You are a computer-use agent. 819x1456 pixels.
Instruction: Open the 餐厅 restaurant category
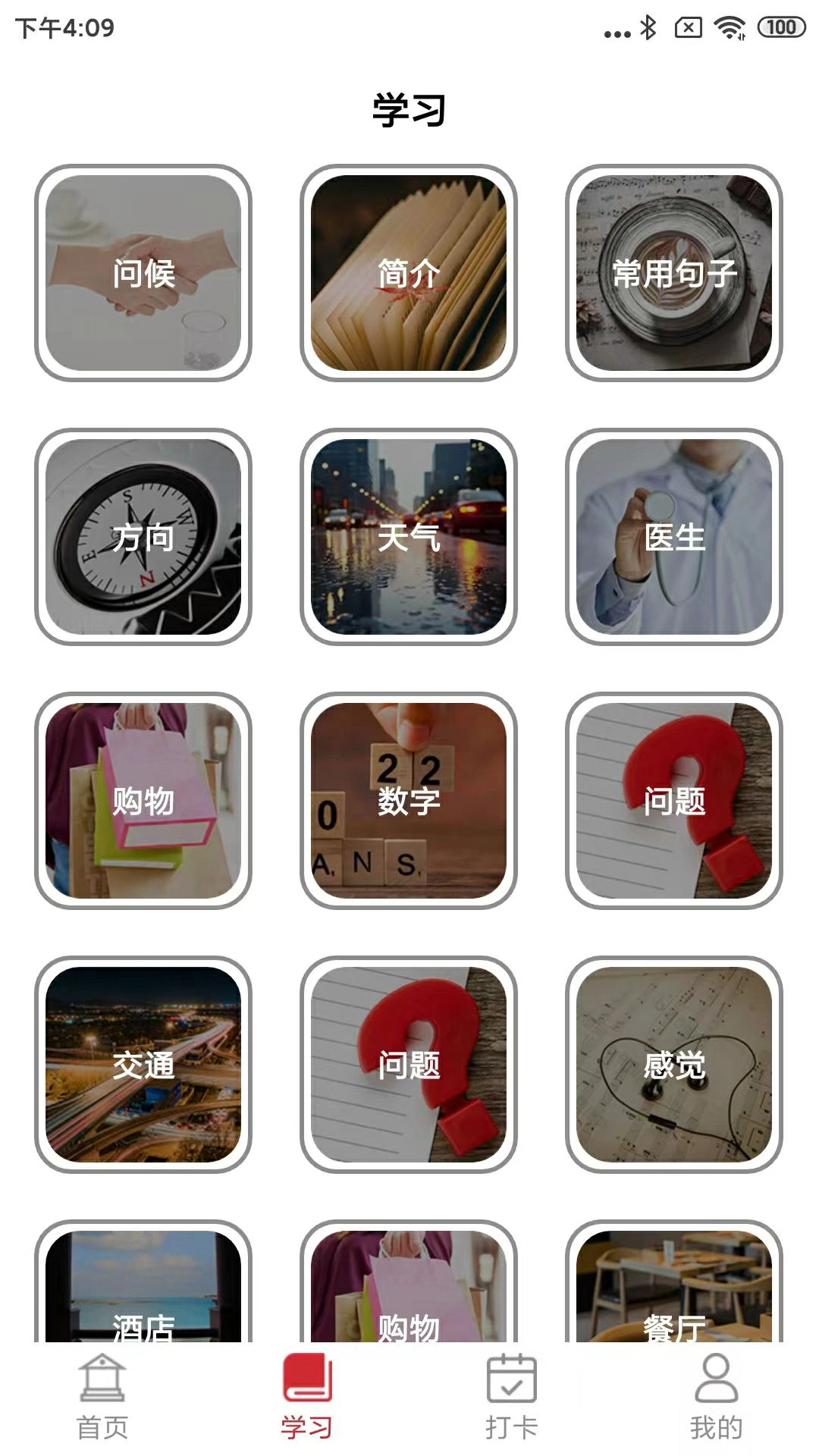(674, 1289)
